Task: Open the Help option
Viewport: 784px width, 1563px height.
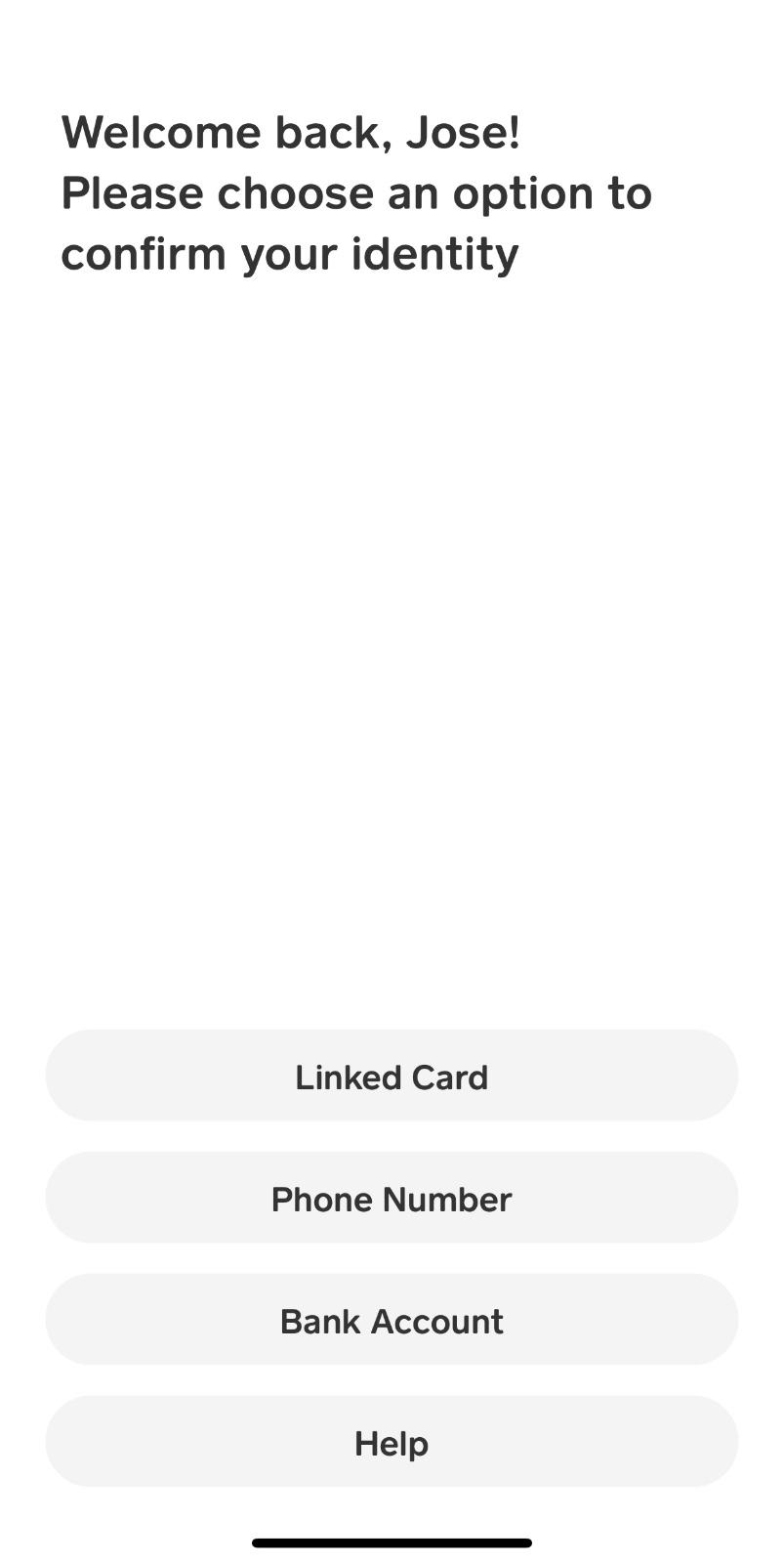Action: pos(392,1442)
